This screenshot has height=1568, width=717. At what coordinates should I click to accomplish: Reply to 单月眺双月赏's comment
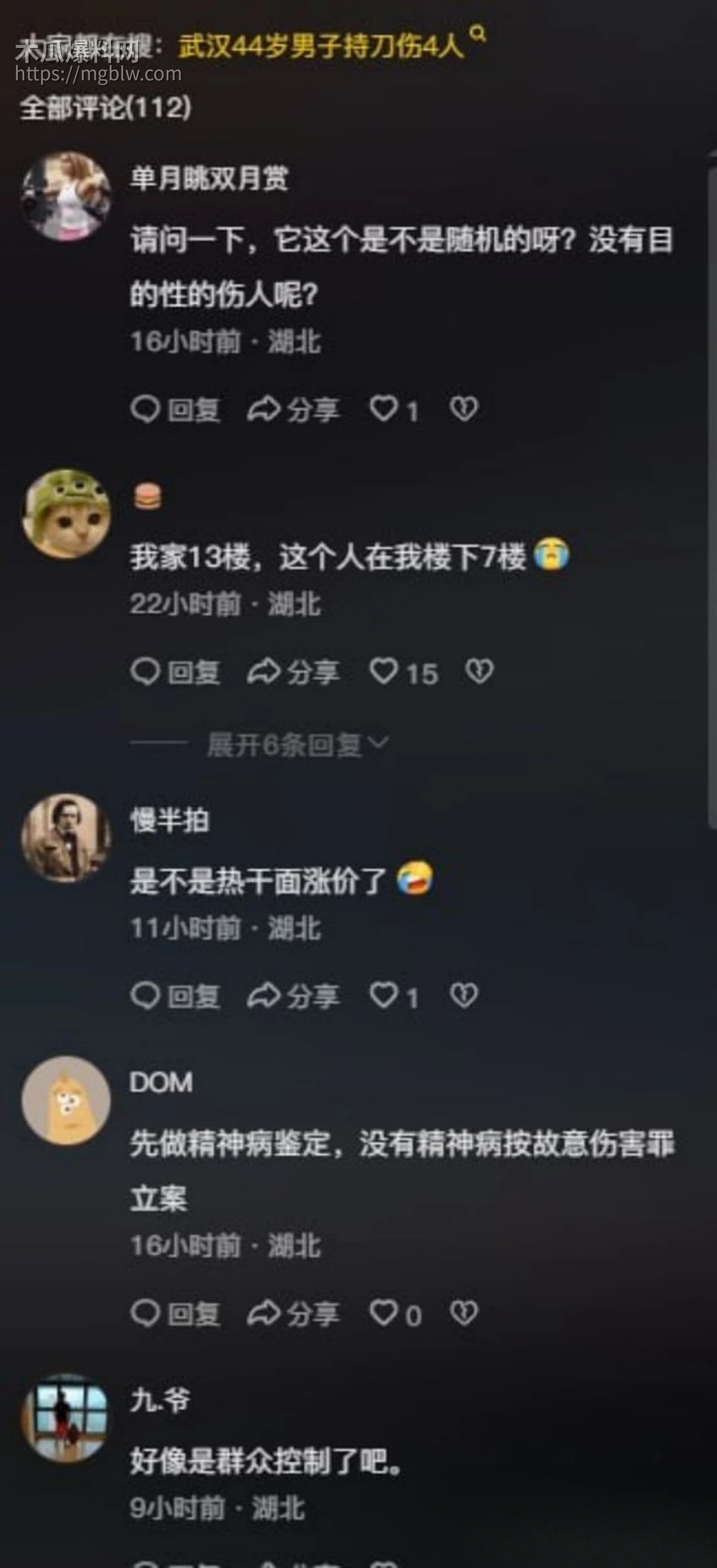175,409
